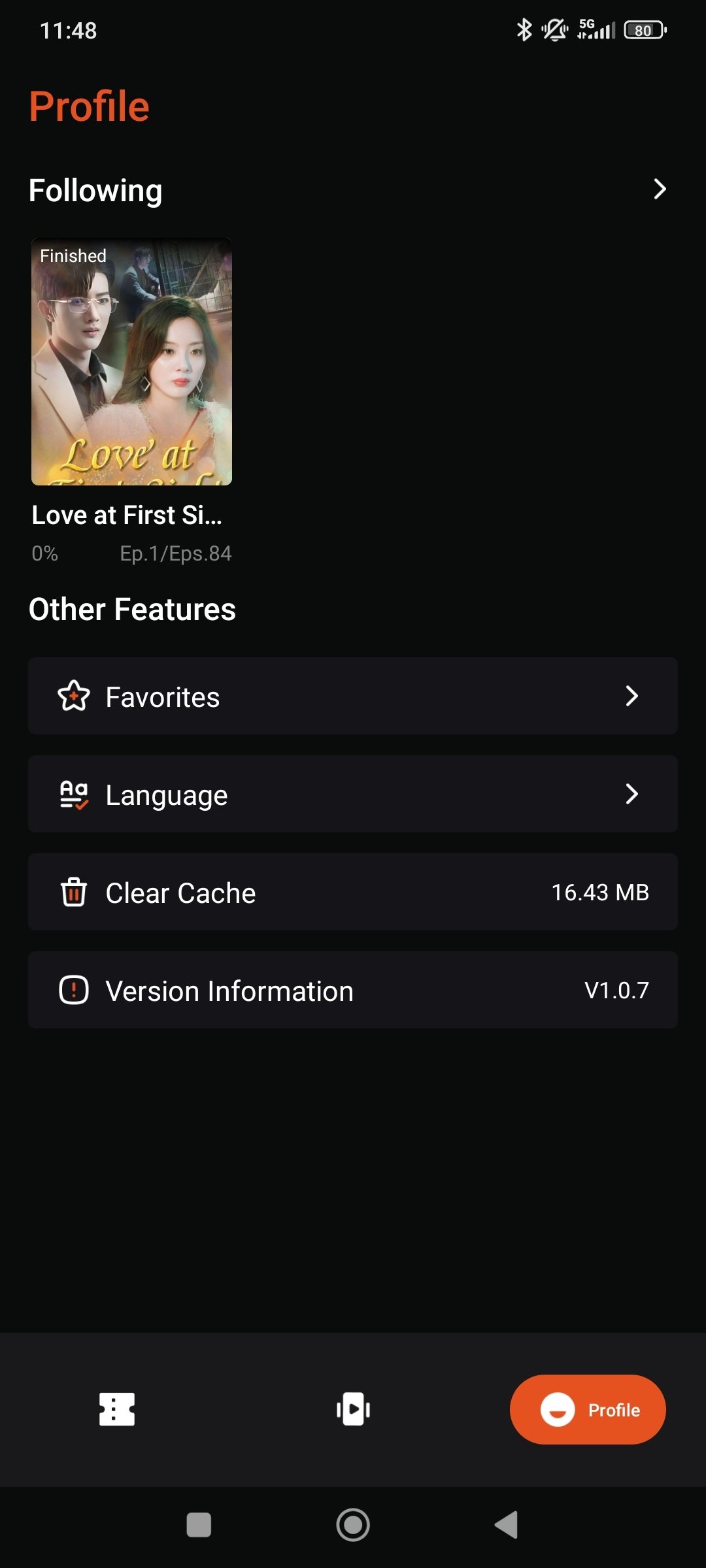The width and height of the screenshot is (706, 1568).
Task: Go back using the system back button
Action: [x=507, y=1525]
